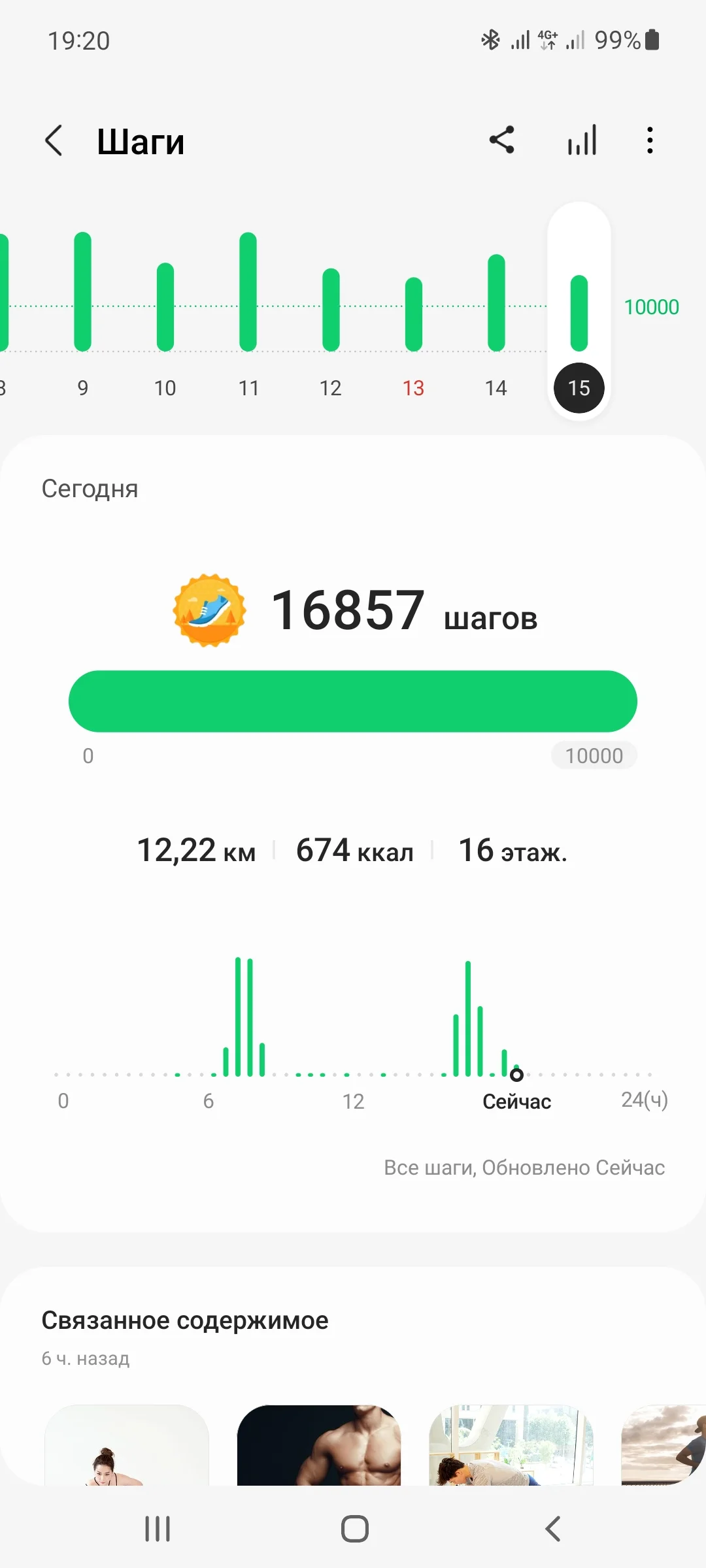Open the stretching by the window card
Viewport: 706px width, 1568px height.
pyautogui.click(x=511, y=1445)
